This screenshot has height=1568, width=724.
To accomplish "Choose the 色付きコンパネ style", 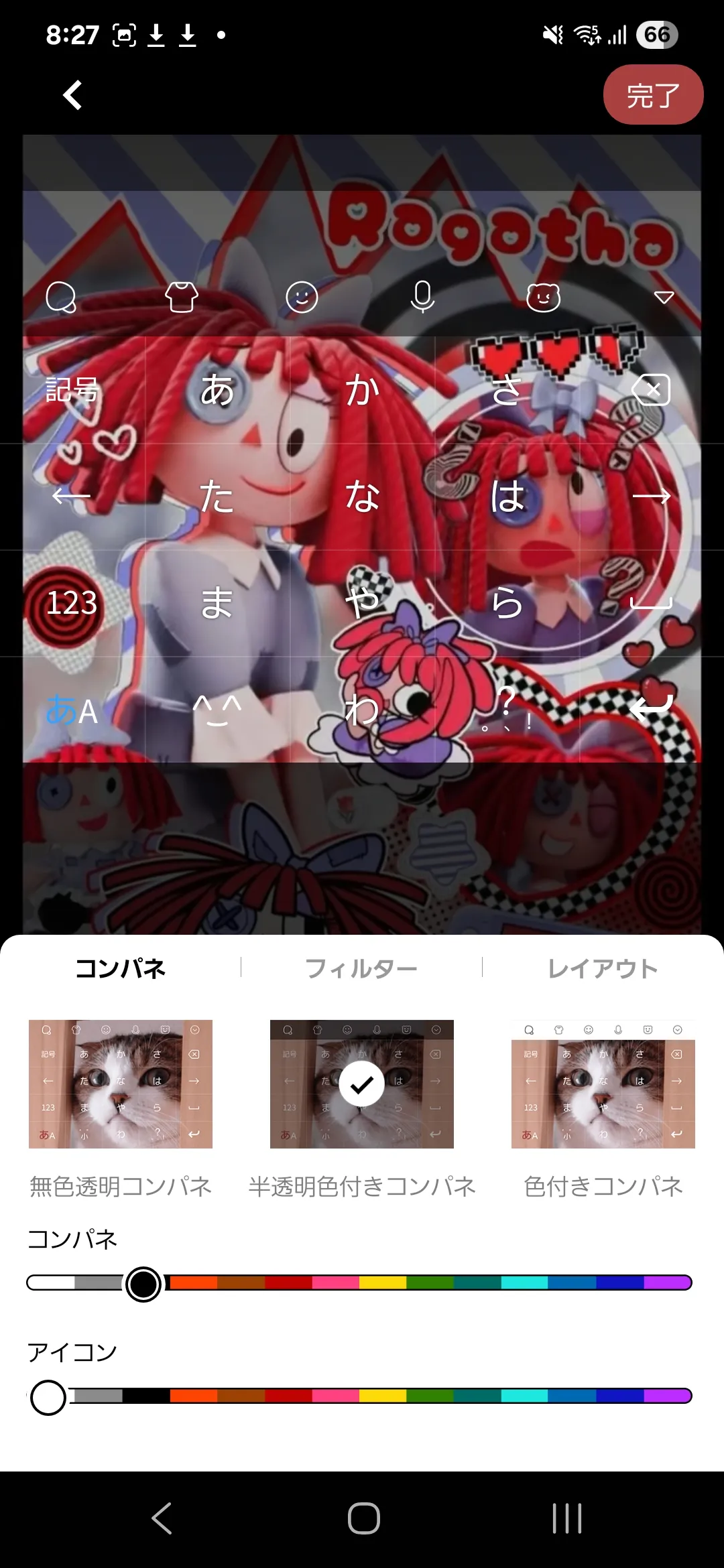I will tap(603, 1084).
